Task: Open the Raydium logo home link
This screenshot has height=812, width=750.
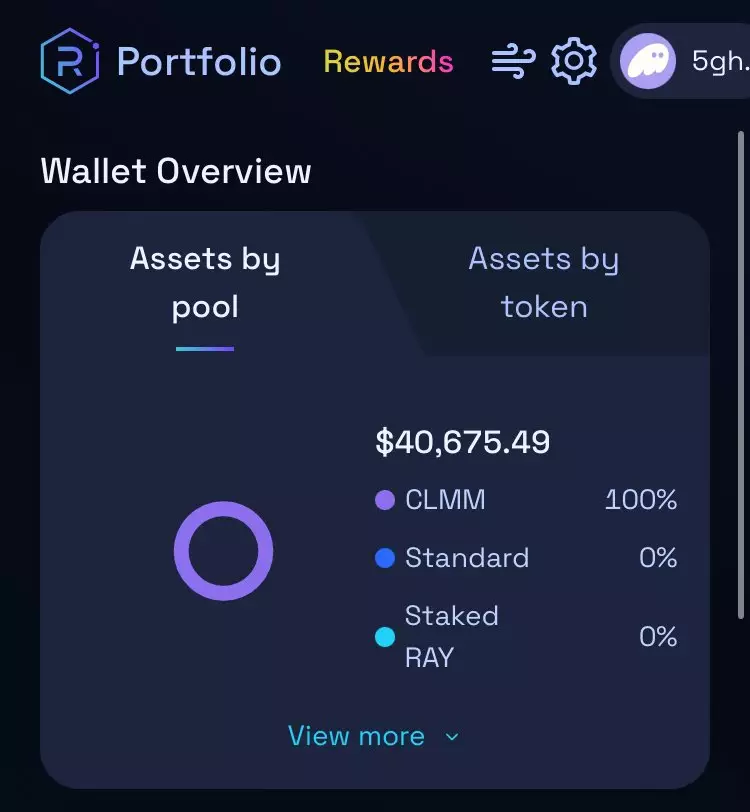Action: (x=70, y=61)
